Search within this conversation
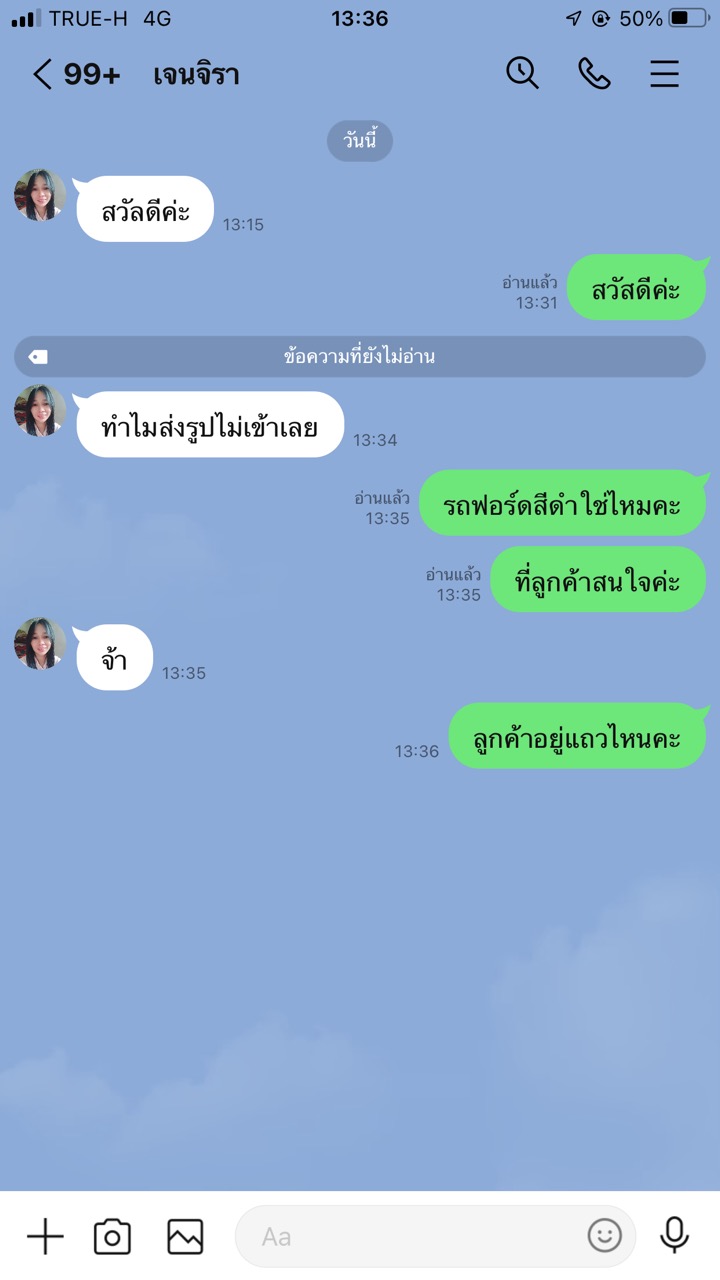720x1280 pixels. click(522, 73)
